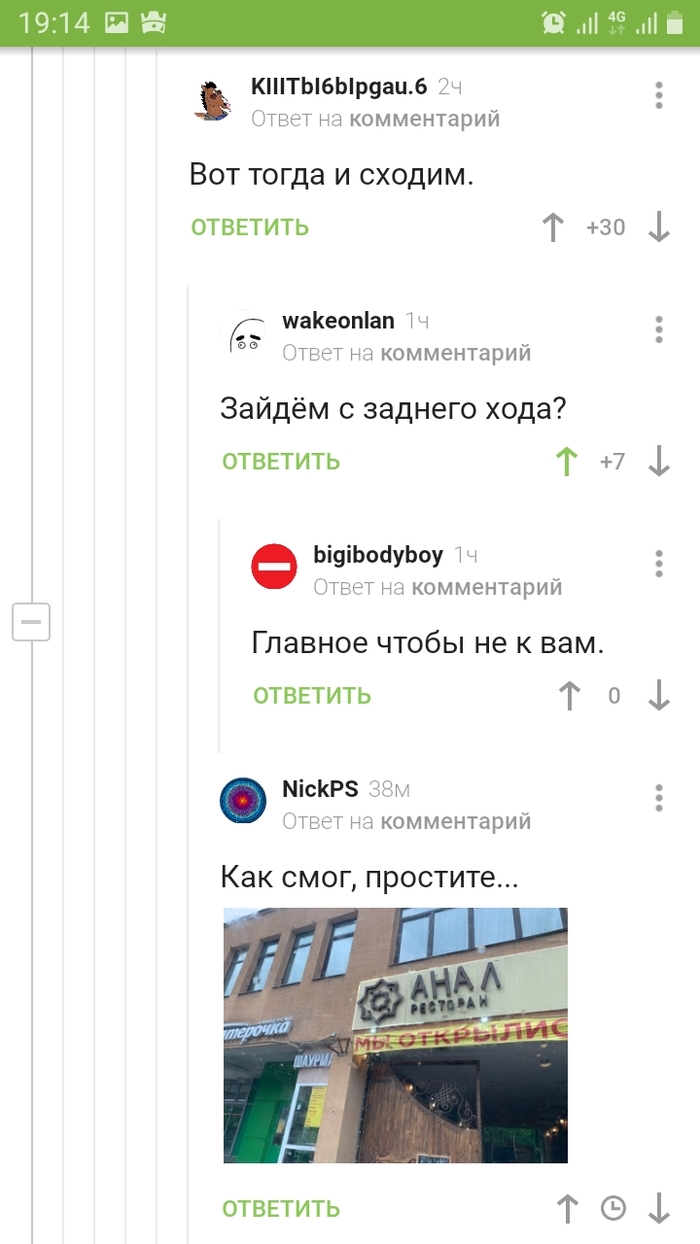700x1244 pixels.
Task: Reply to NickPS's comment "Как смог, простите..."
Action: (x=281, y=1208)
